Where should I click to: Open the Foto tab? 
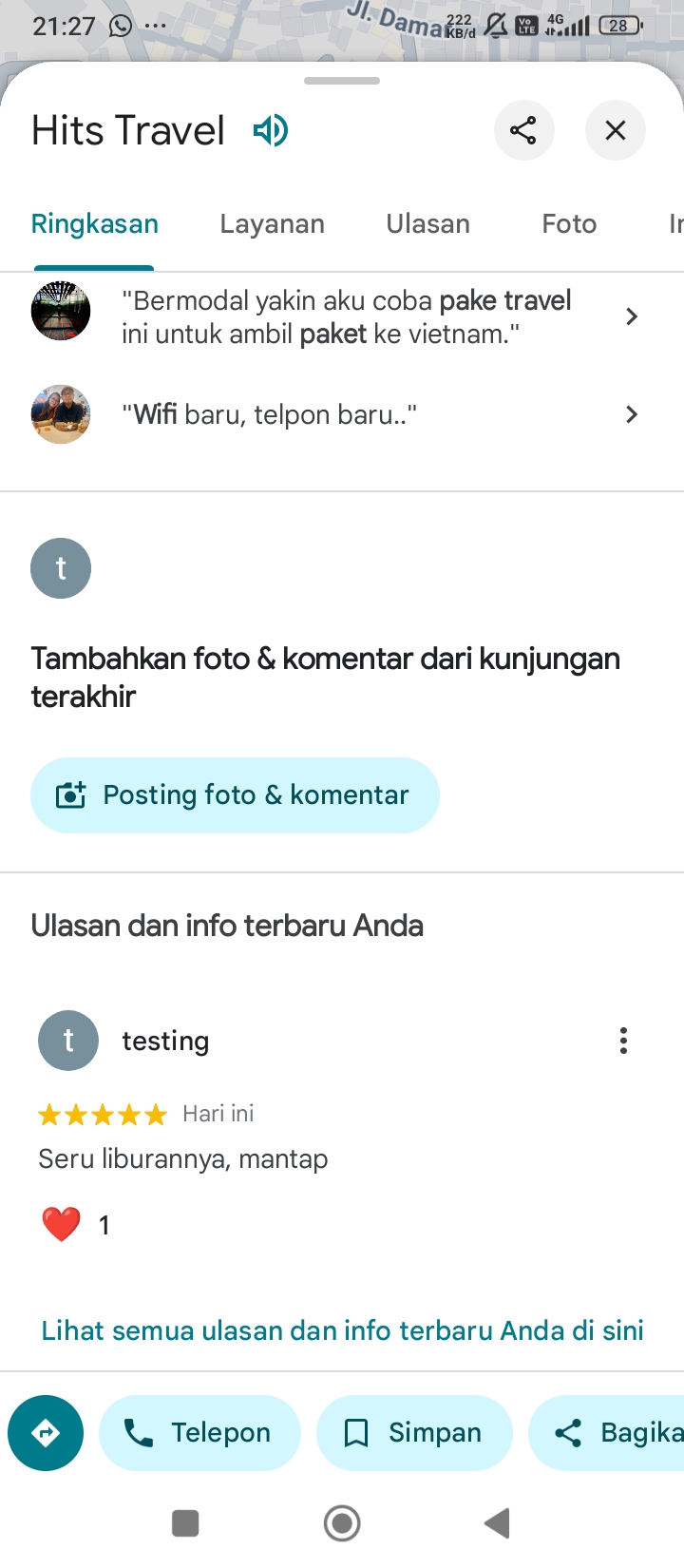coord(569,224)
